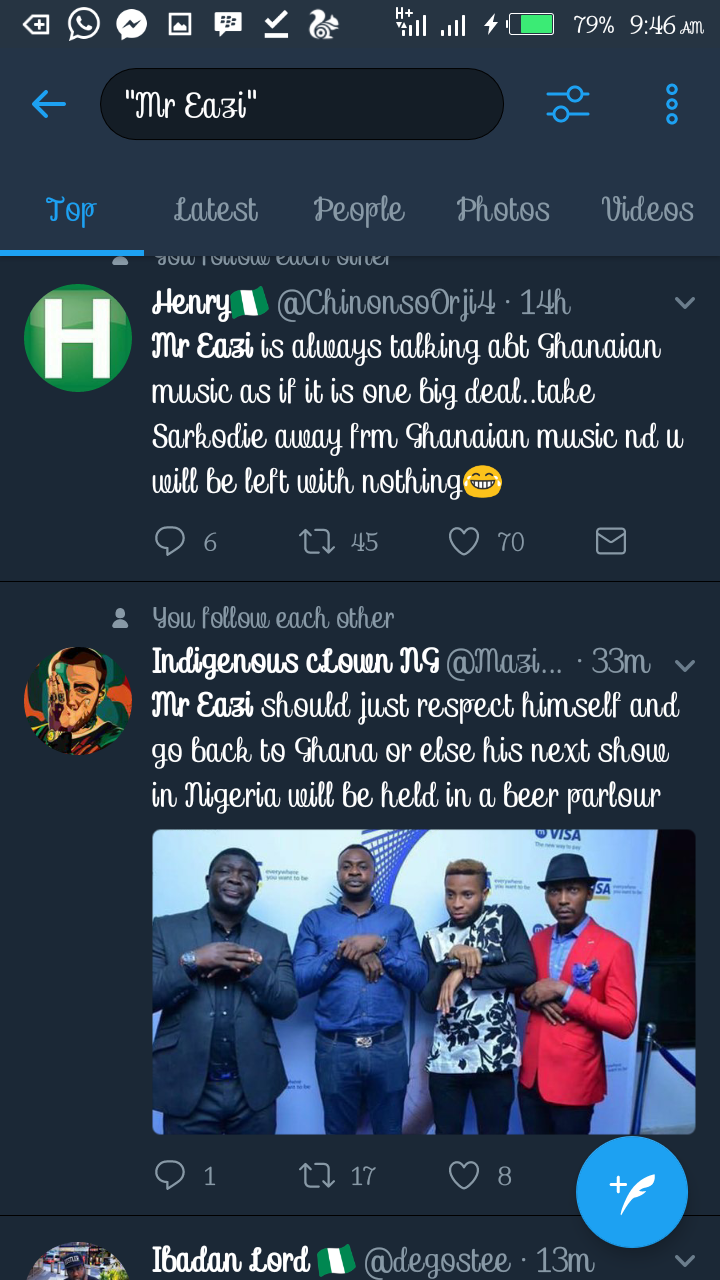Like Henry's tweet

pyautogui.click(x=464, y=541)
